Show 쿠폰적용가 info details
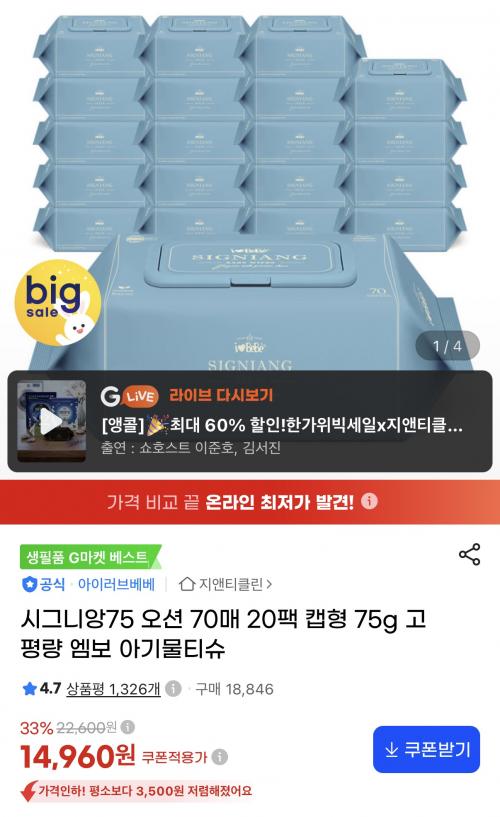Image resolution: width=500 pixels, height=817 pixels. tap(220, 757)
